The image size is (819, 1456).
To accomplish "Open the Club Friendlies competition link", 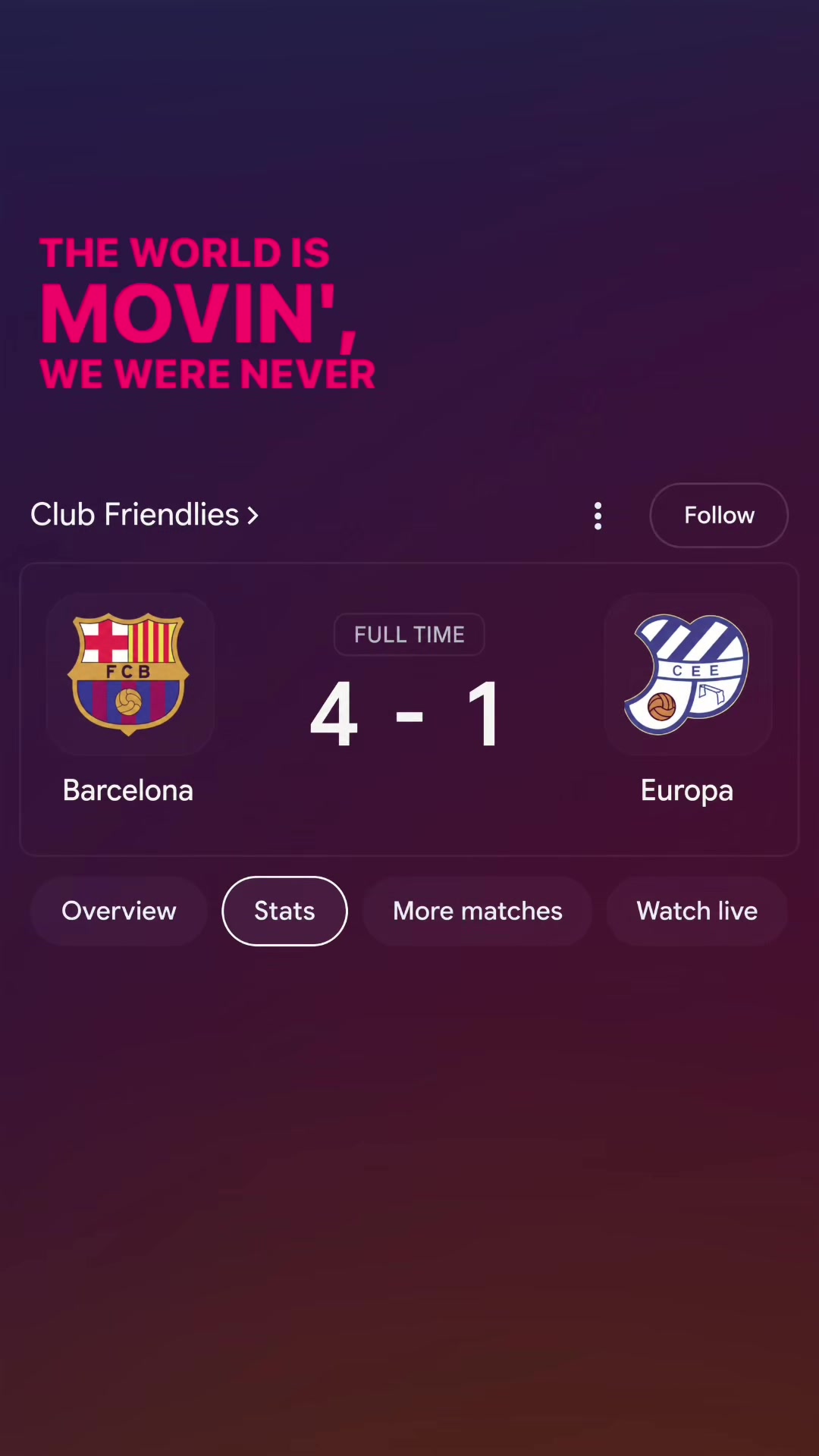I will click(145, 515).
